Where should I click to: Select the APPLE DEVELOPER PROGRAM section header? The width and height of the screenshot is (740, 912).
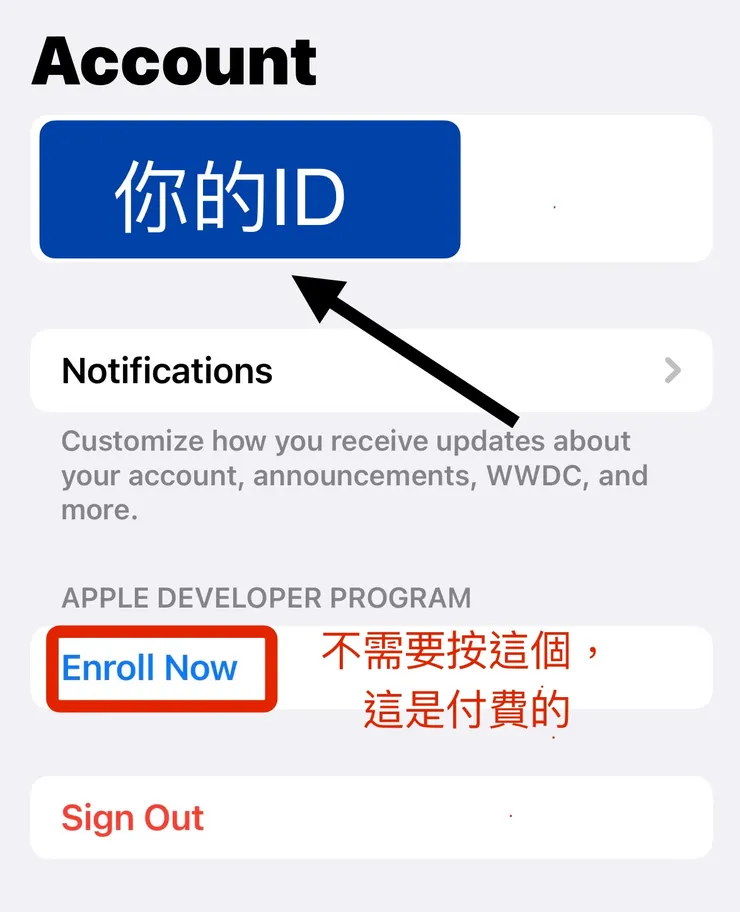click(x=265, y=598)
